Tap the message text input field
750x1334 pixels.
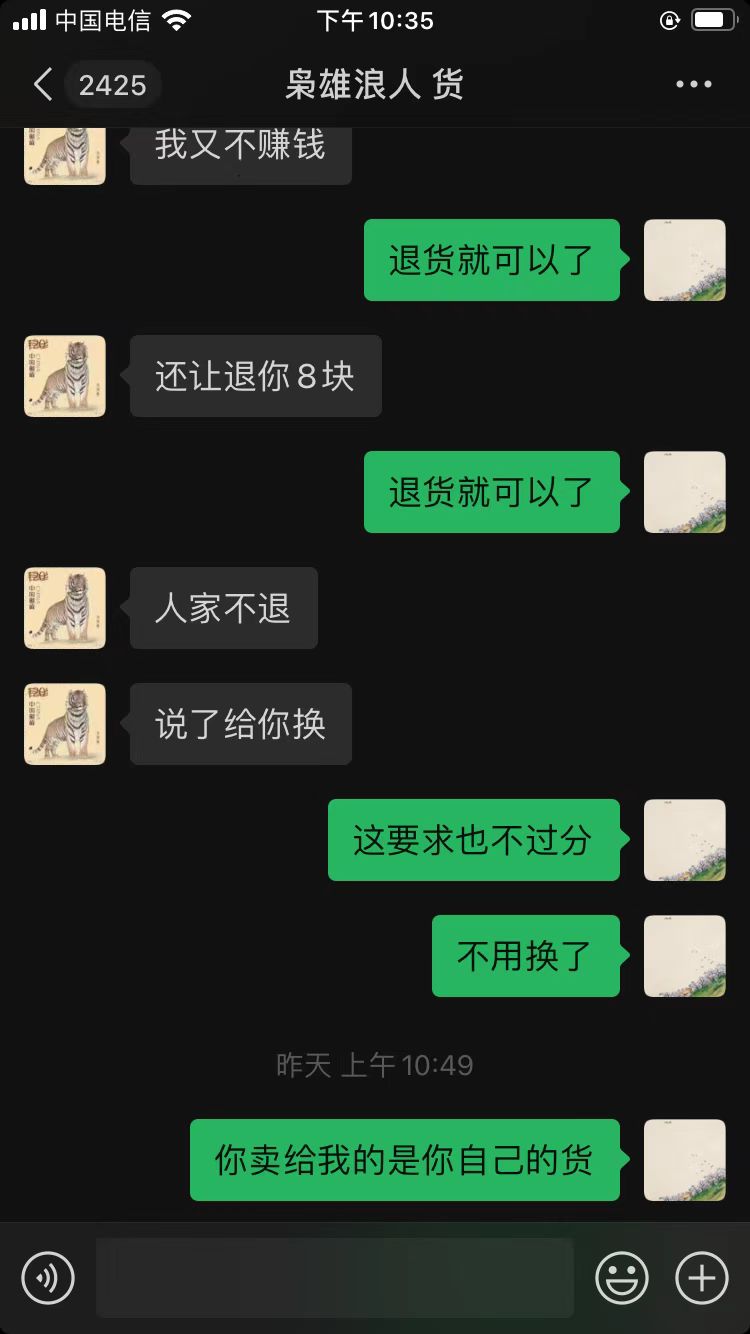pos(335,1278)
